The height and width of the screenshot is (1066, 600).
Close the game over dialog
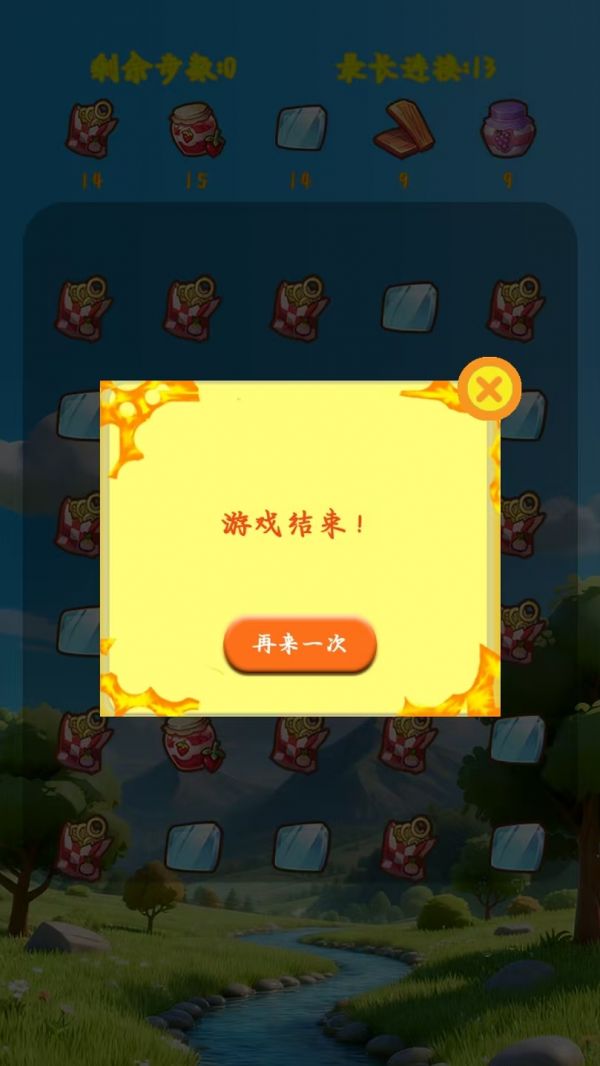[489, 389]
